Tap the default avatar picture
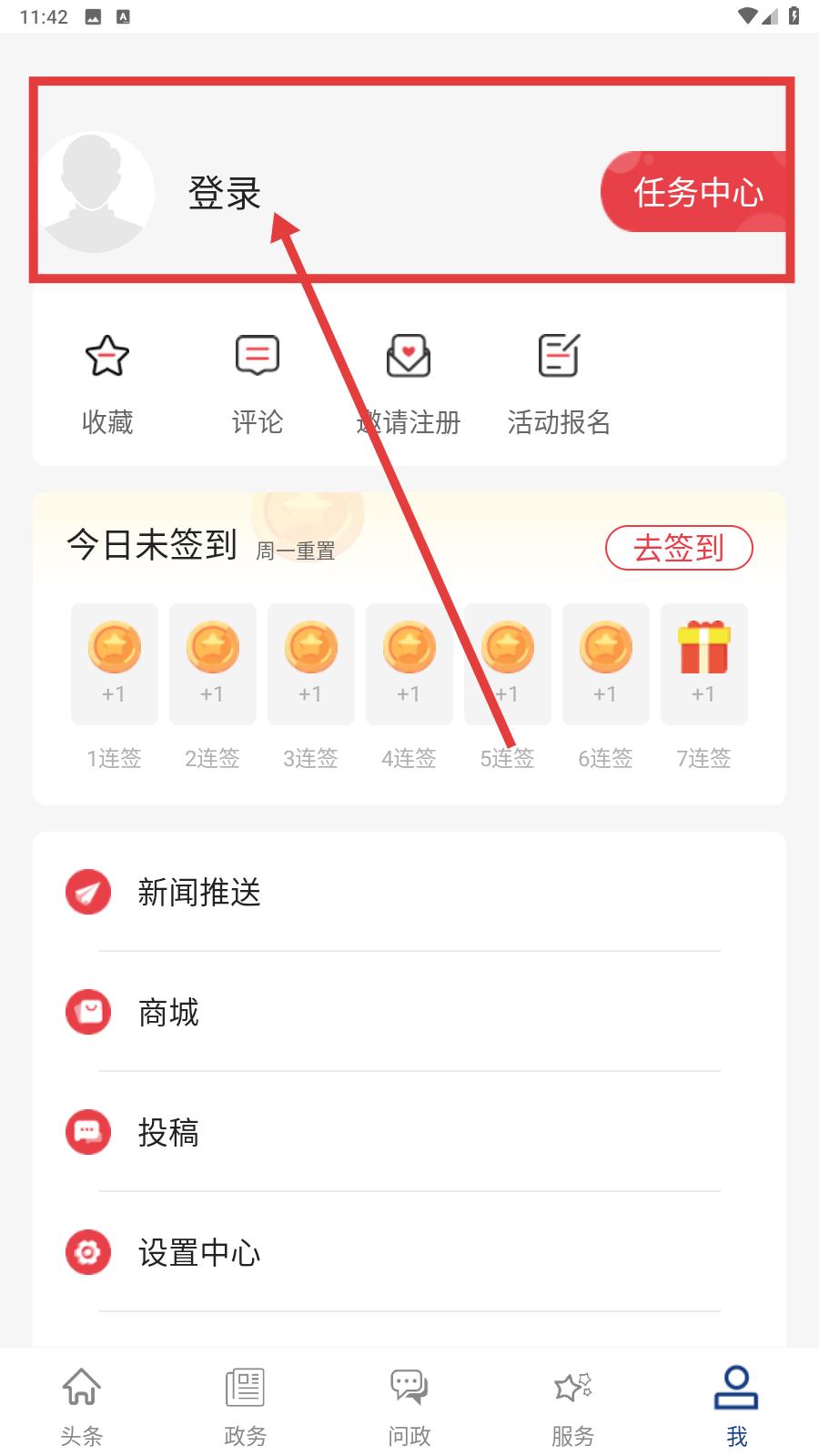The width and height of the screenshot is (819, 1456). [96, 192]
